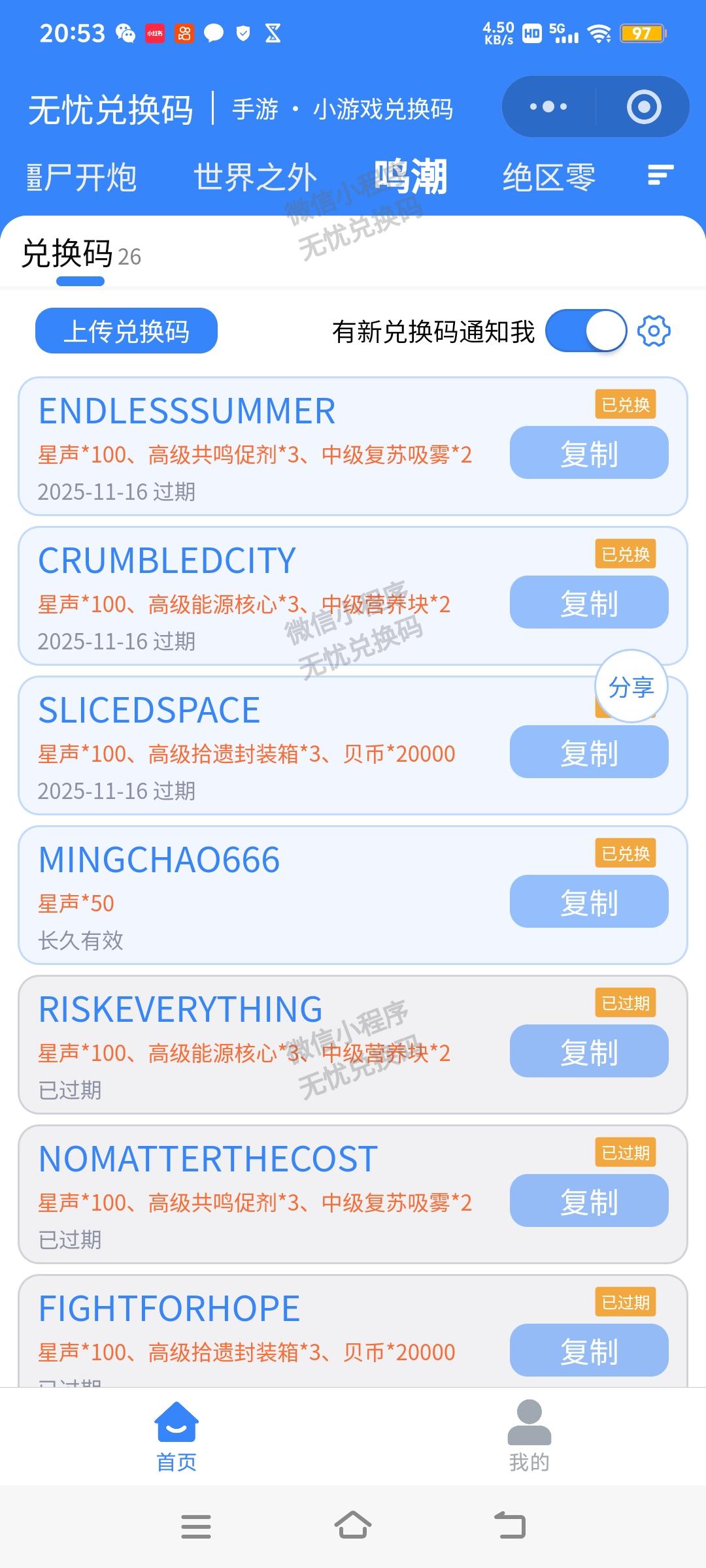
Task: Tap the 已兑换 badge on CRUMBLEDCITY
Action: pyautogui.click(x=626, y=552)
